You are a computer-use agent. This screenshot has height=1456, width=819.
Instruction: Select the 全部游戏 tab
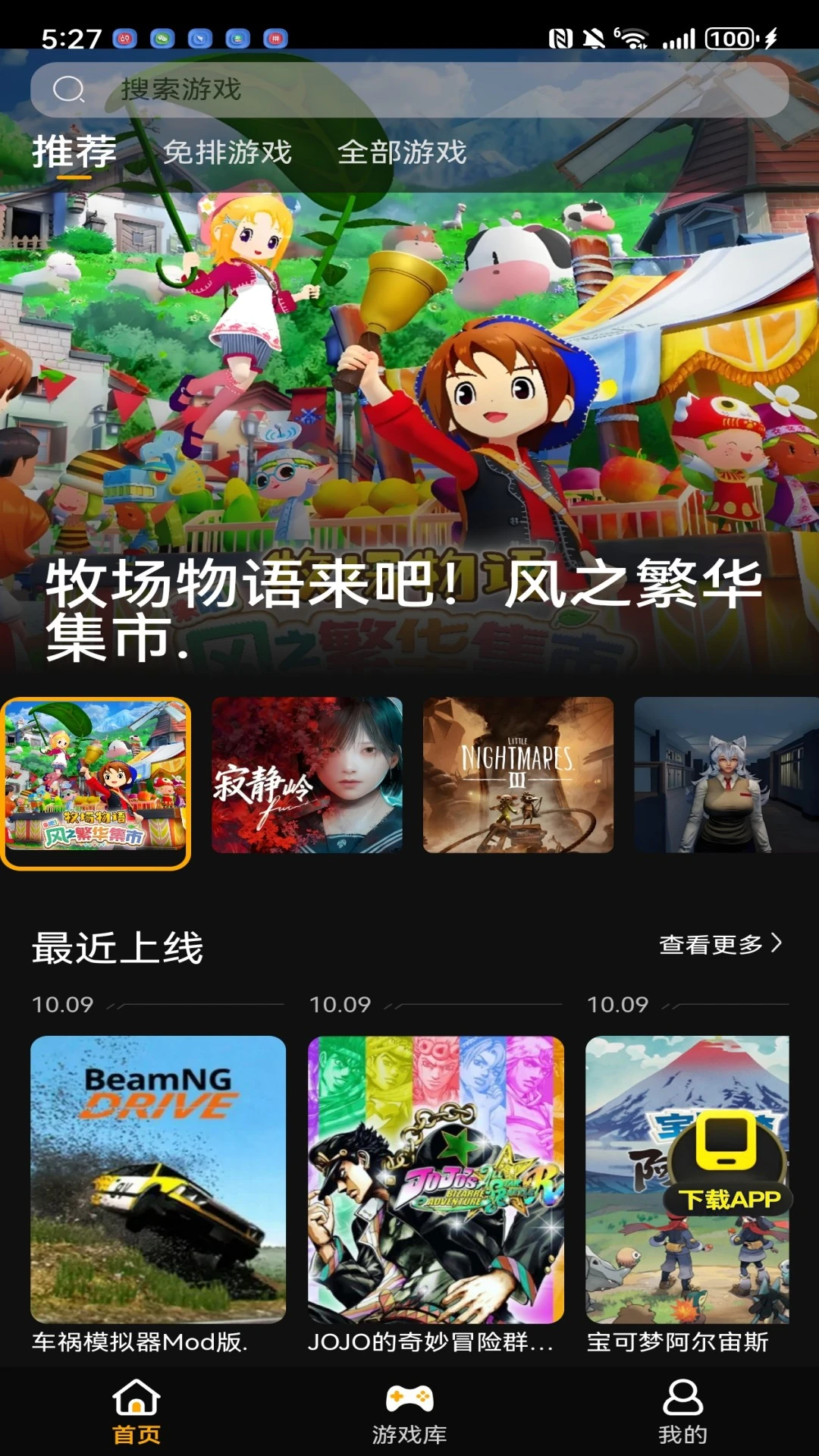tap(403, 151)
